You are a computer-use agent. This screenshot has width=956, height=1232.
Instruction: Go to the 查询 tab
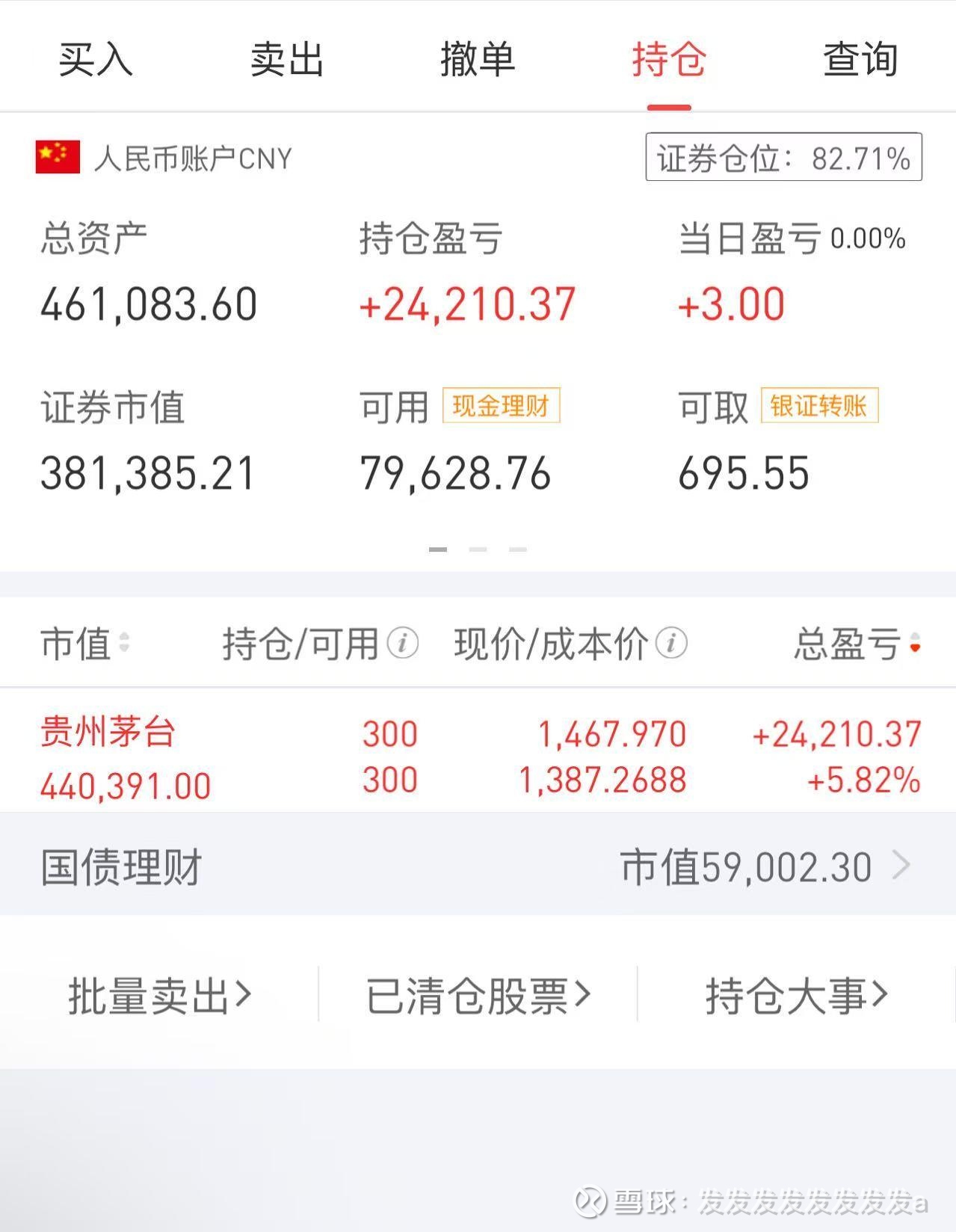(x=860, y=59)
